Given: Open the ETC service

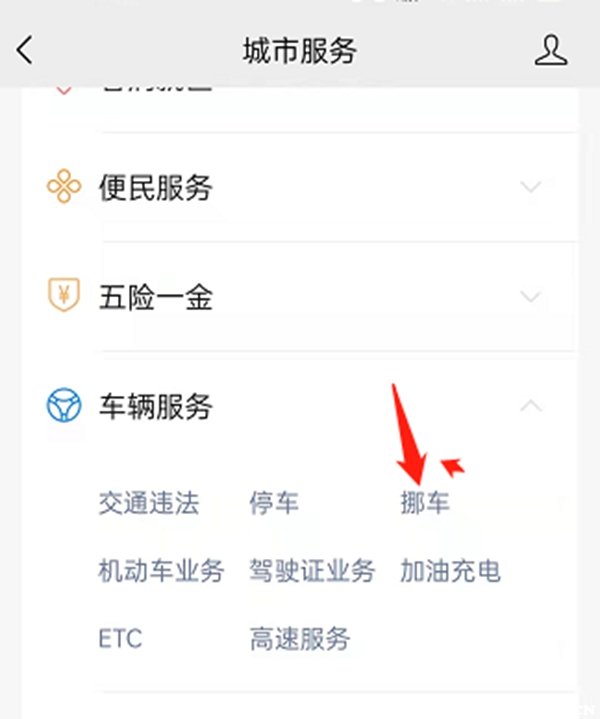Looking at the screenshot, I should [x=121, y=638].
